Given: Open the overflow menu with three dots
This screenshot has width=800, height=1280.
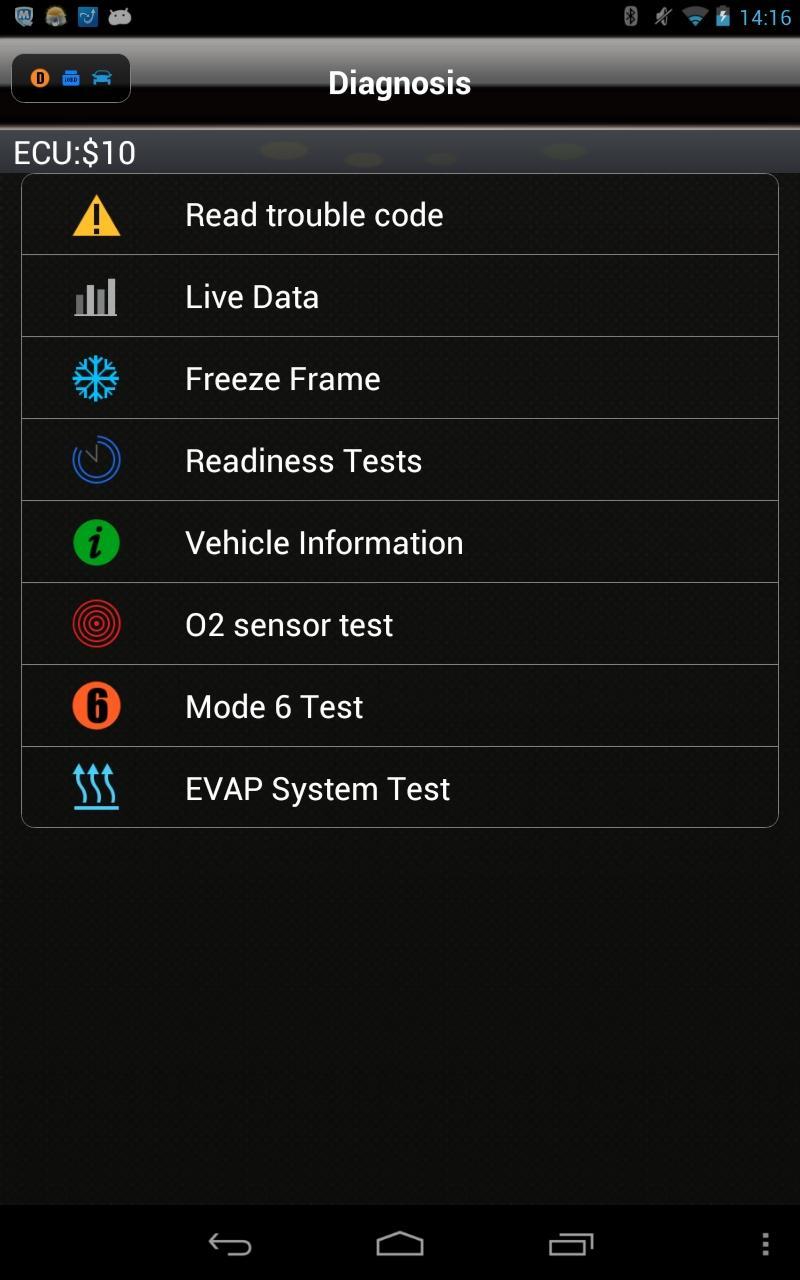Looking at the screenshot, I should [x=765, y=1245].
